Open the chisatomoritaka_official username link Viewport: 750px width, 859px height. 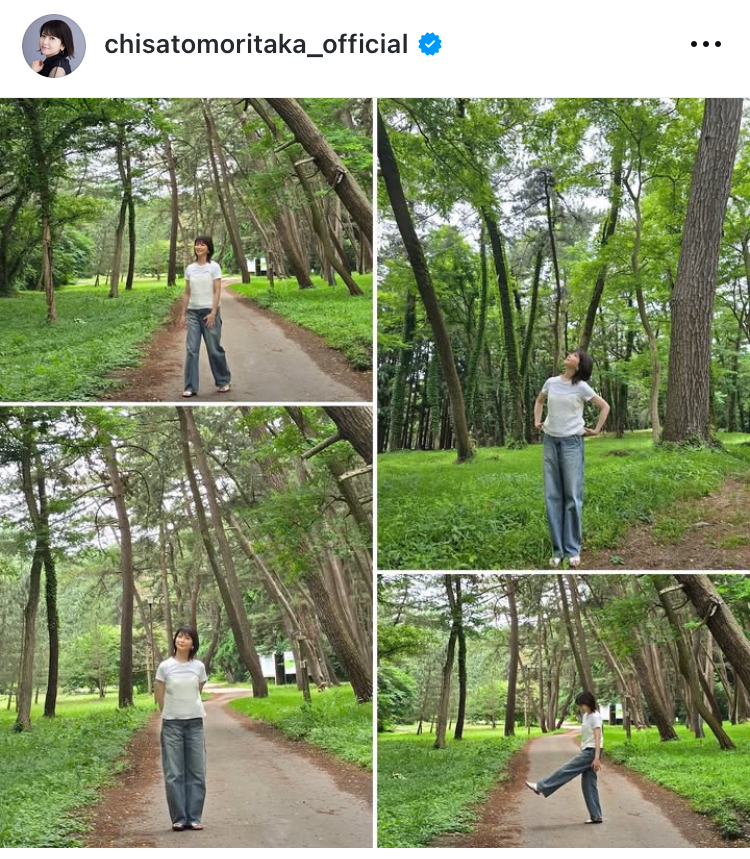click(x=256, y=45)
